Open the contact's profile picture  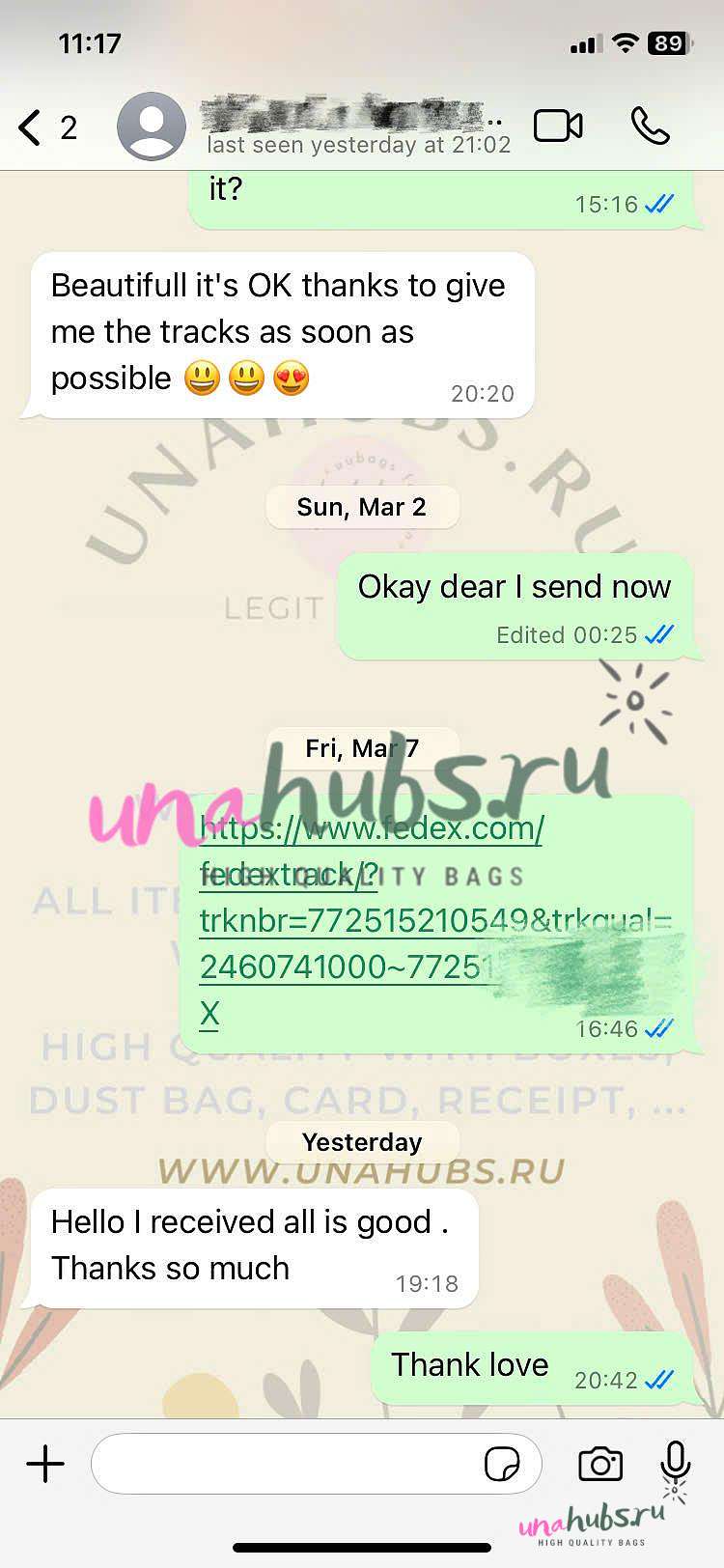tap(152, 126)
